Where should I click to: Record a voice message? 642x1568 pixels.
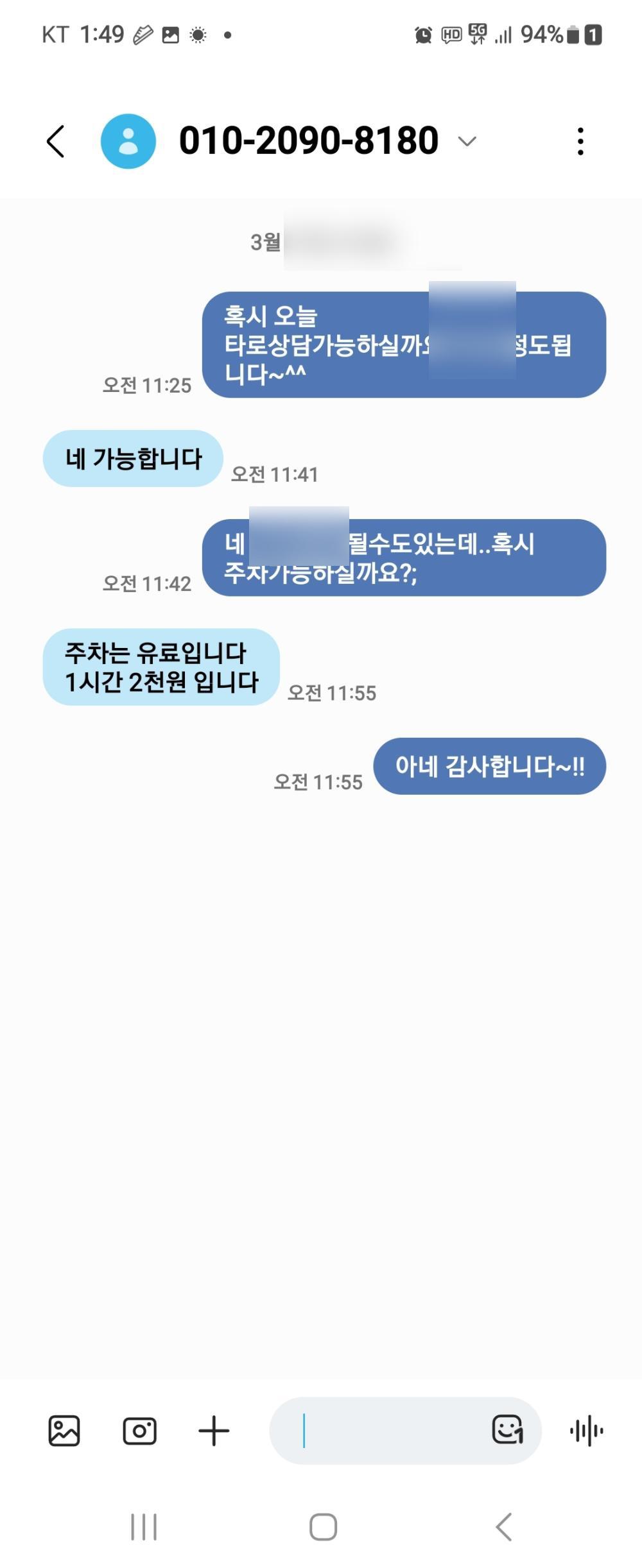coord(587,1431)
